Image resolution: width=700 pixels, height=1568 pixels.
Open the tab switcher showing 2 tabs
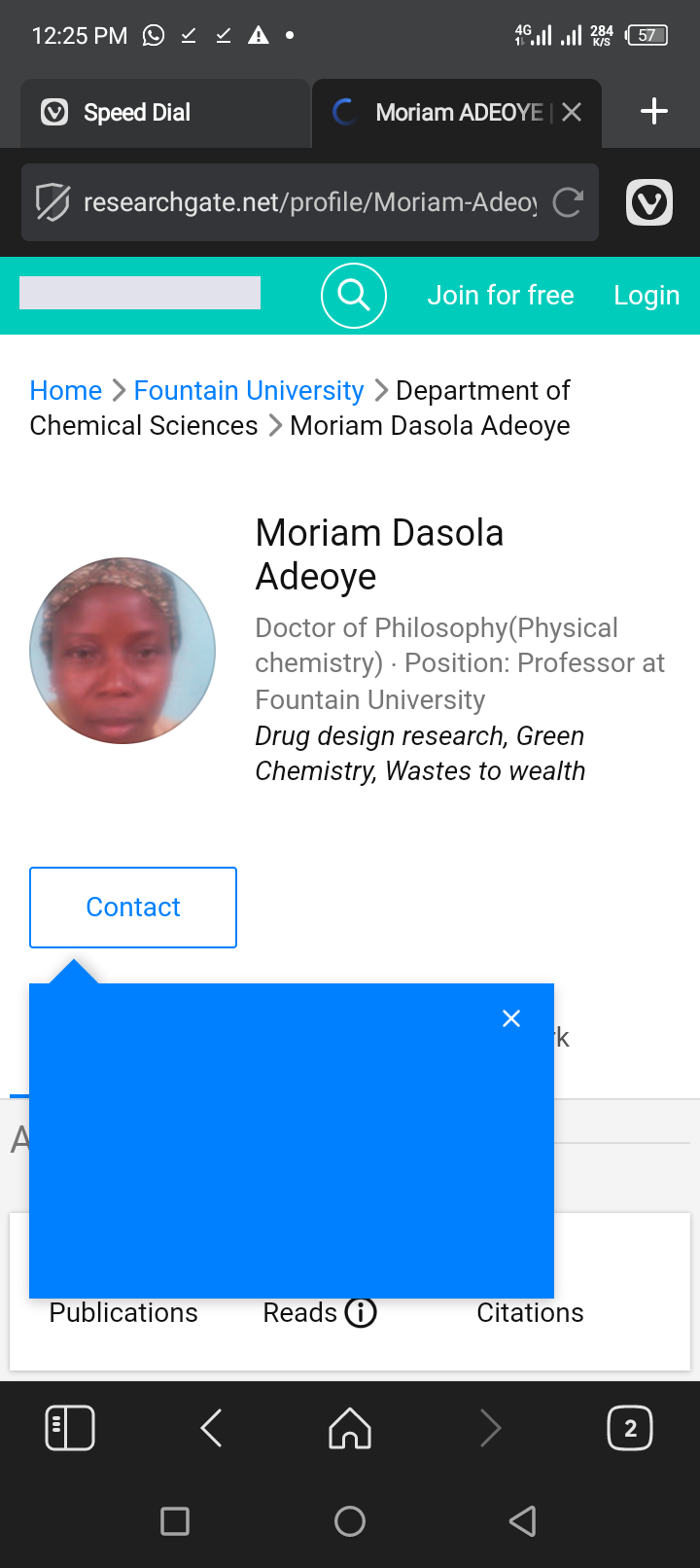click(x=630, y=1428)
